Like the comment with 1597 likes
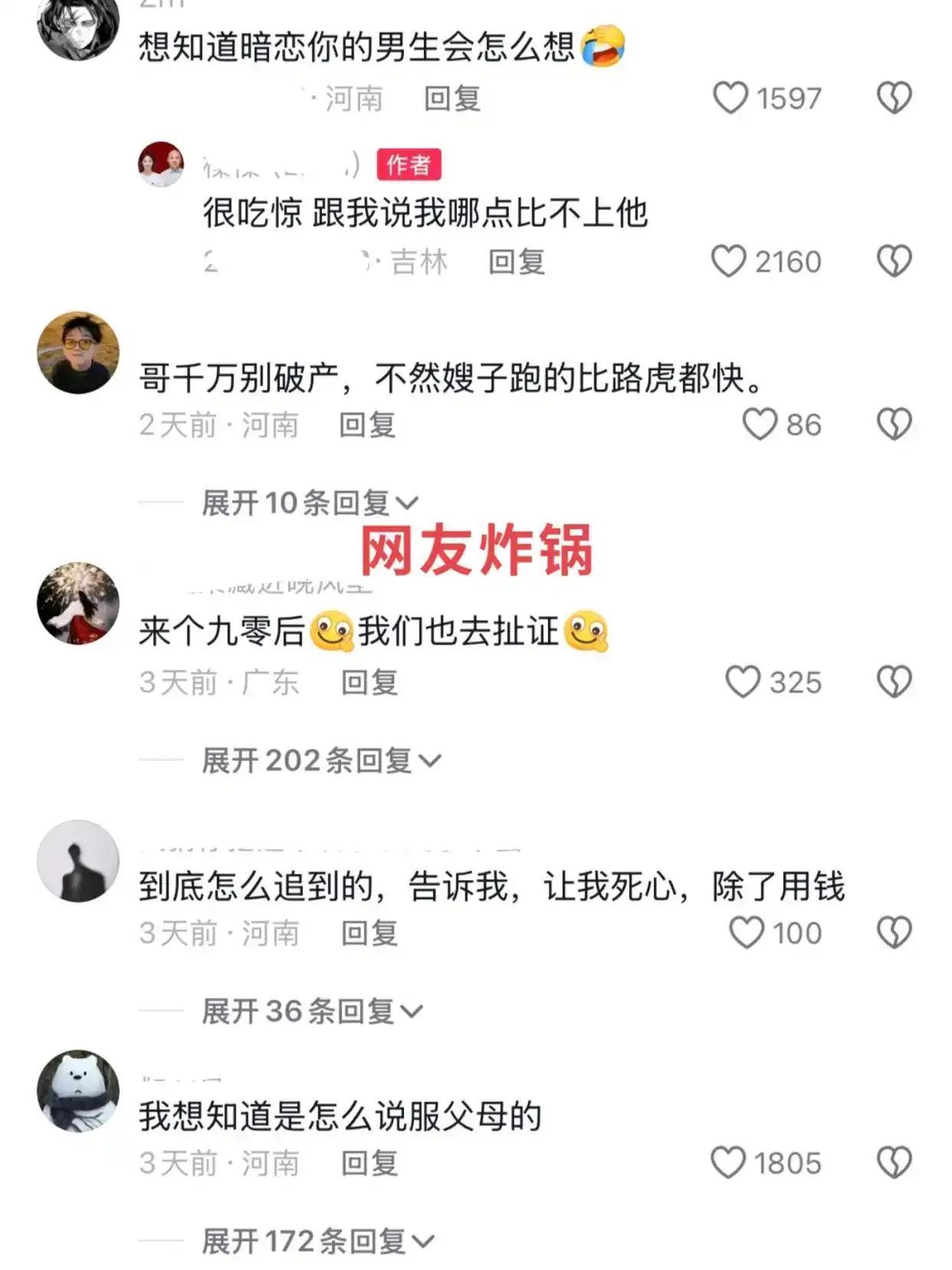Screen dimensions: 952x1270 pyautogui.click(x=730, y=98)
